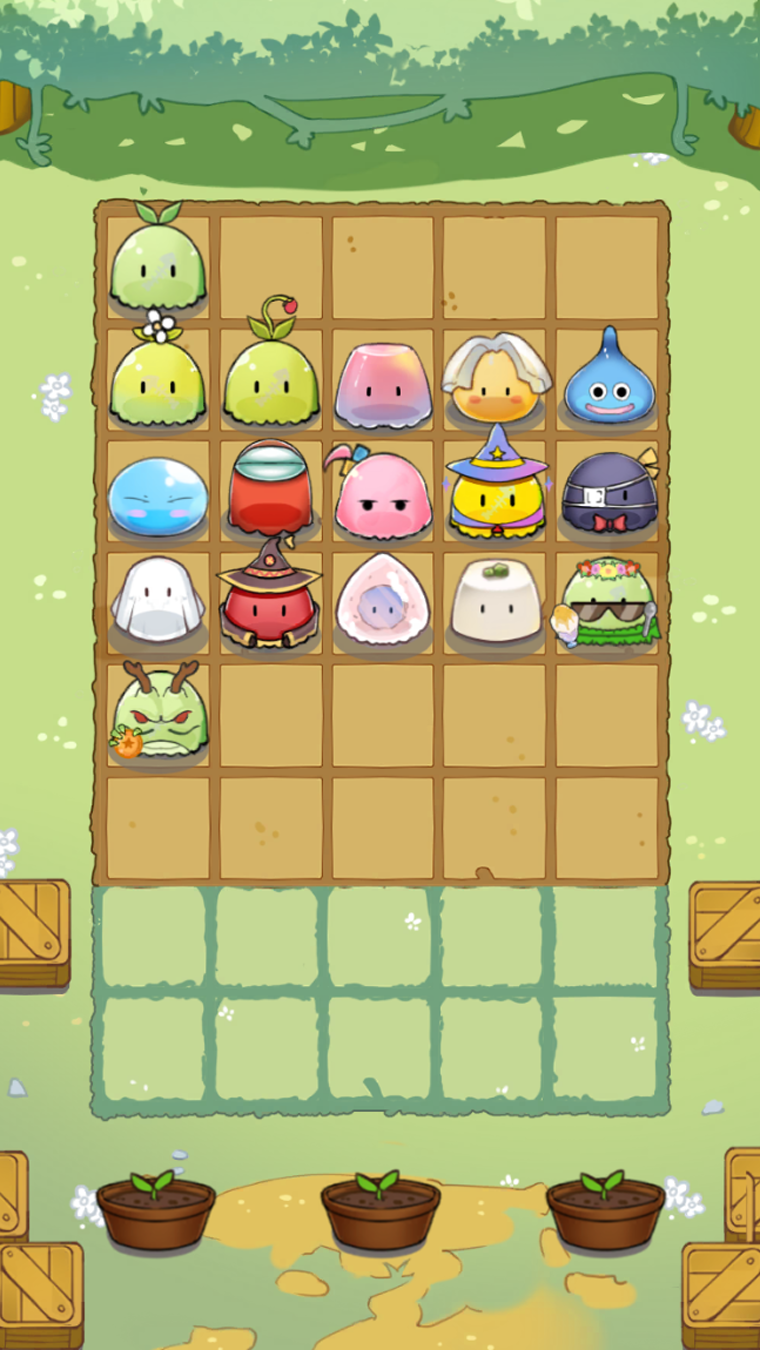Viewport: 760px width, 1350px height.
Task: Tap the red slime wearing a brown witch hat
Action: [x=270, y=598]
